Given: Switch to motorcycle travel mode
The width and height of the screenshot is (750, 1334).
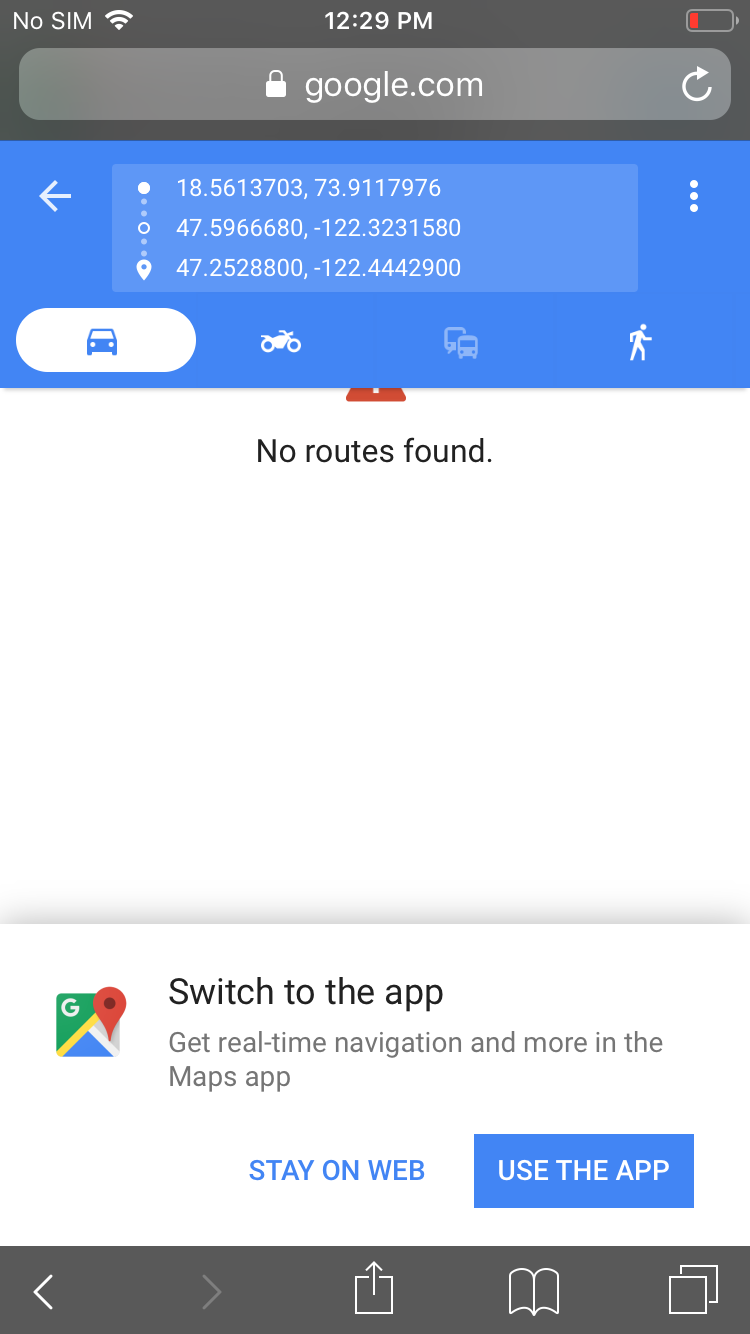Looking at the screenshot, I should point(281,343).
